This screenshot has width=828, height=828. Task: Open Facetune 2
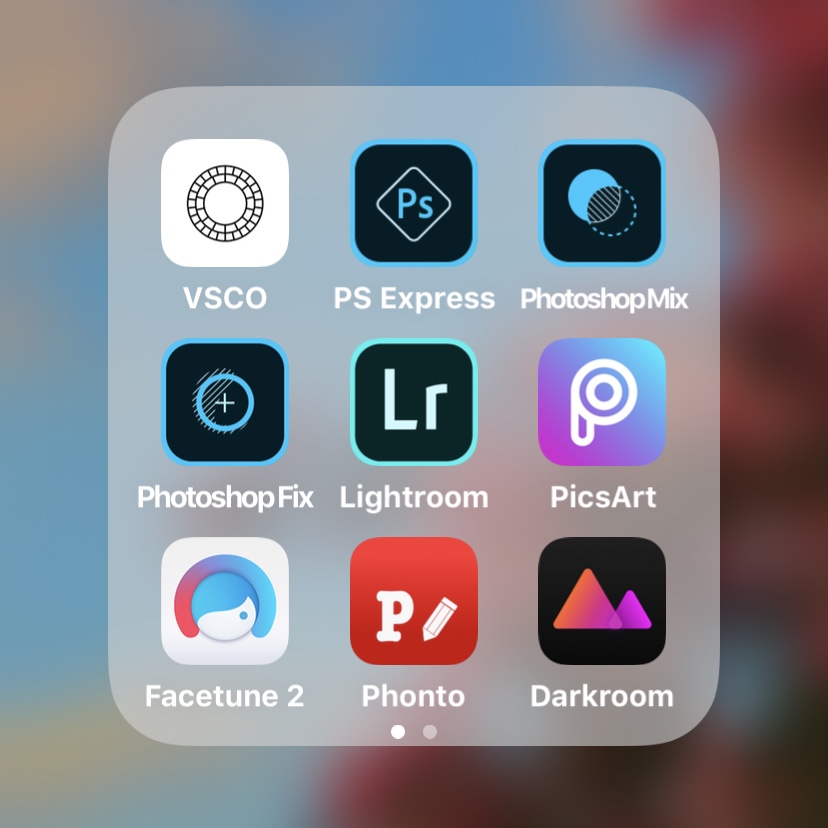pos(225,601)
